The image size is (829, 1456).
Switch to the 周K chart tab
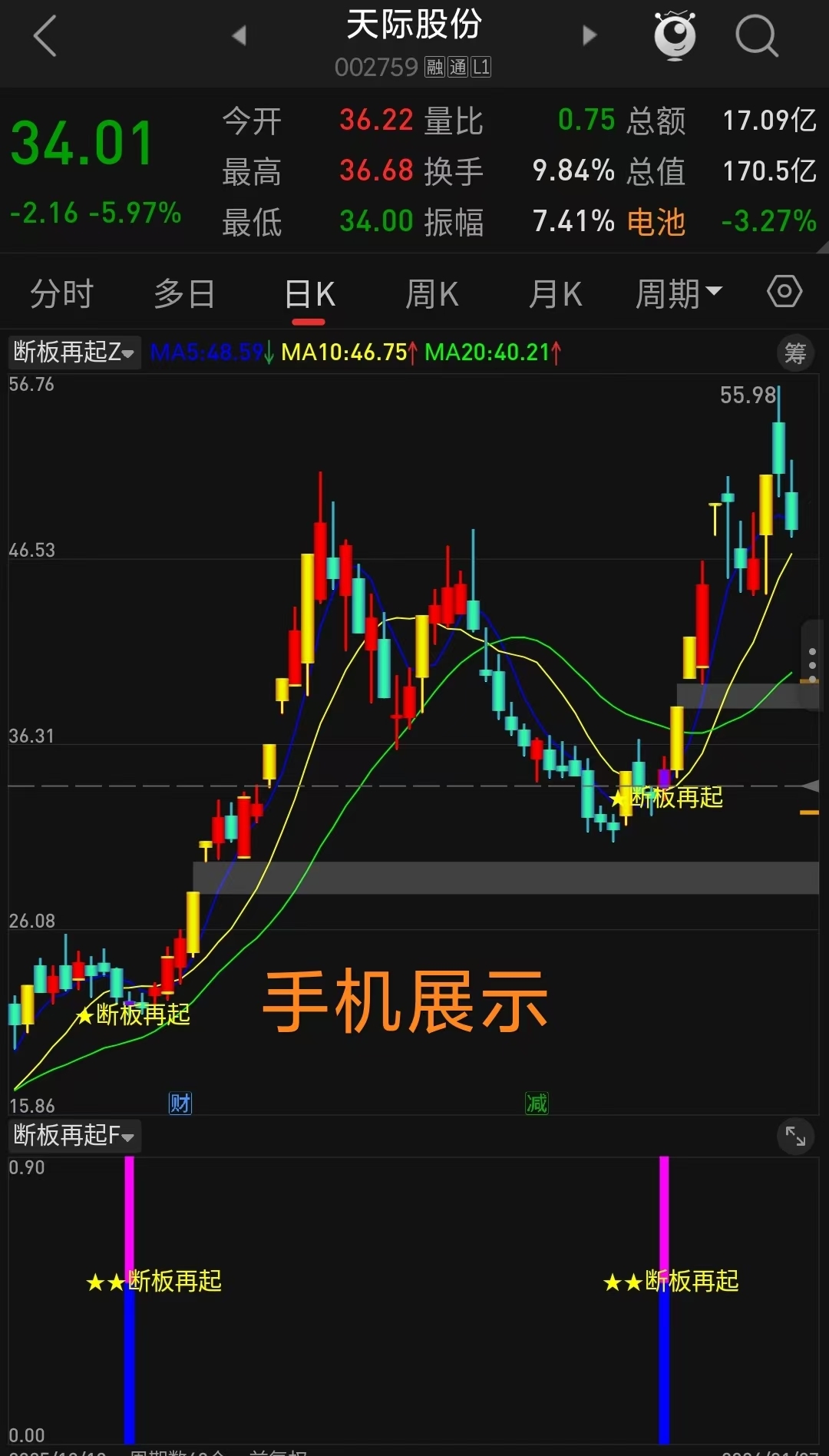[x=431, y=294]
